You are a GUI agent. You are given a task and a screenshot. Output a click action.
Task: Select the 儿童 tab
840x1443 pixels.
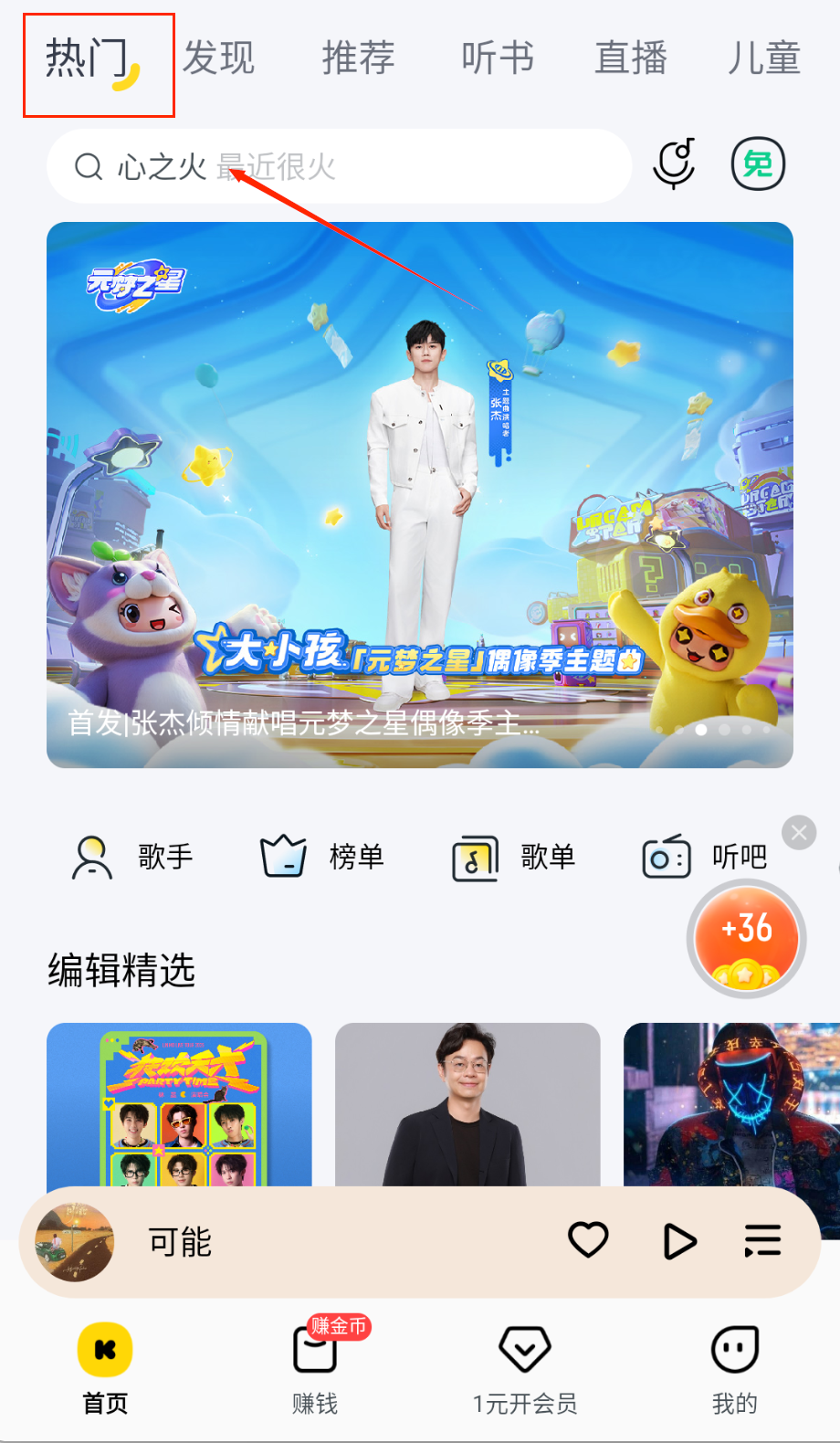pos(764,58)
